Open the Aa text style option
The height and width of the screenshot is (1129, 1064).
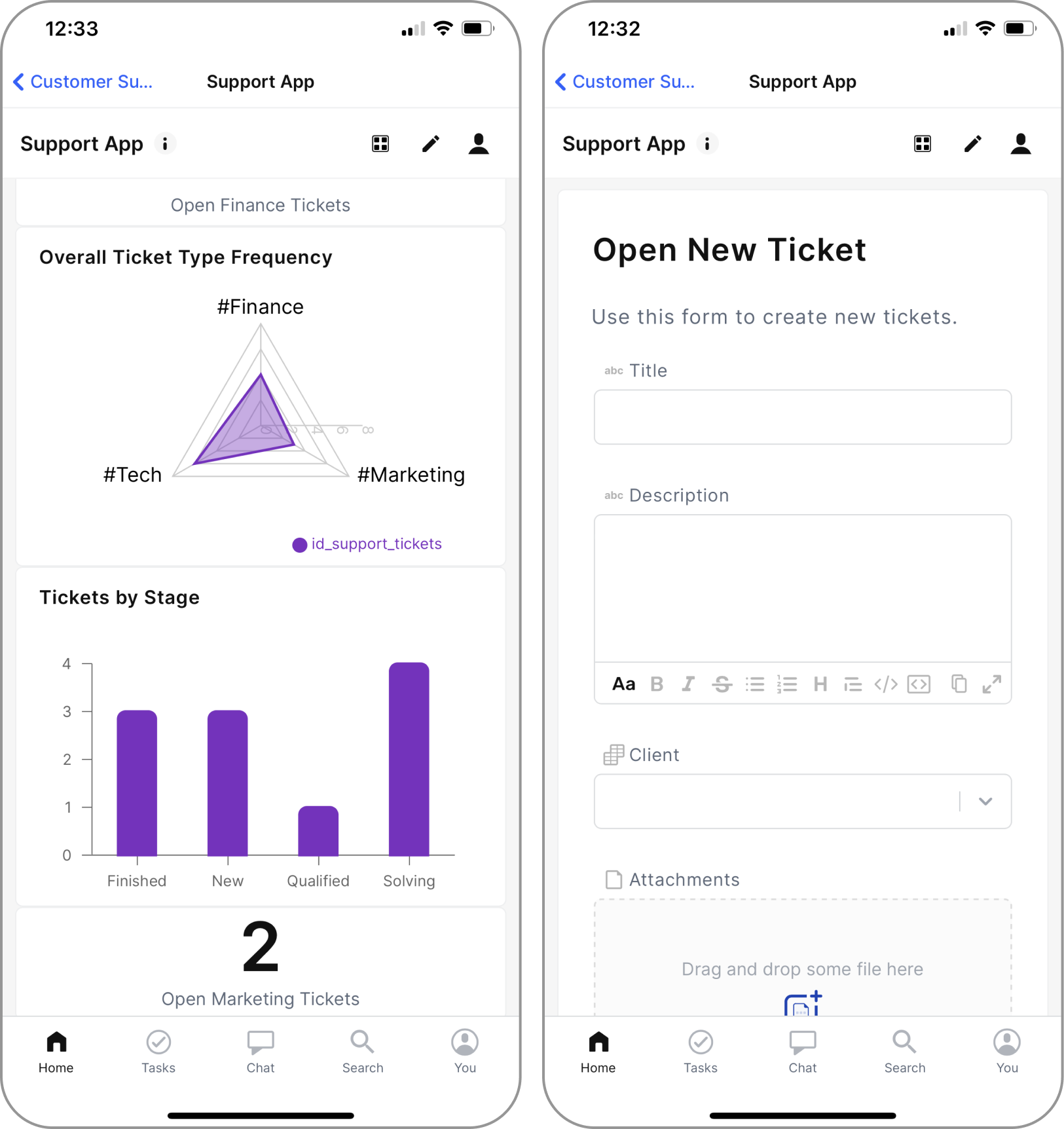point(623,684)
